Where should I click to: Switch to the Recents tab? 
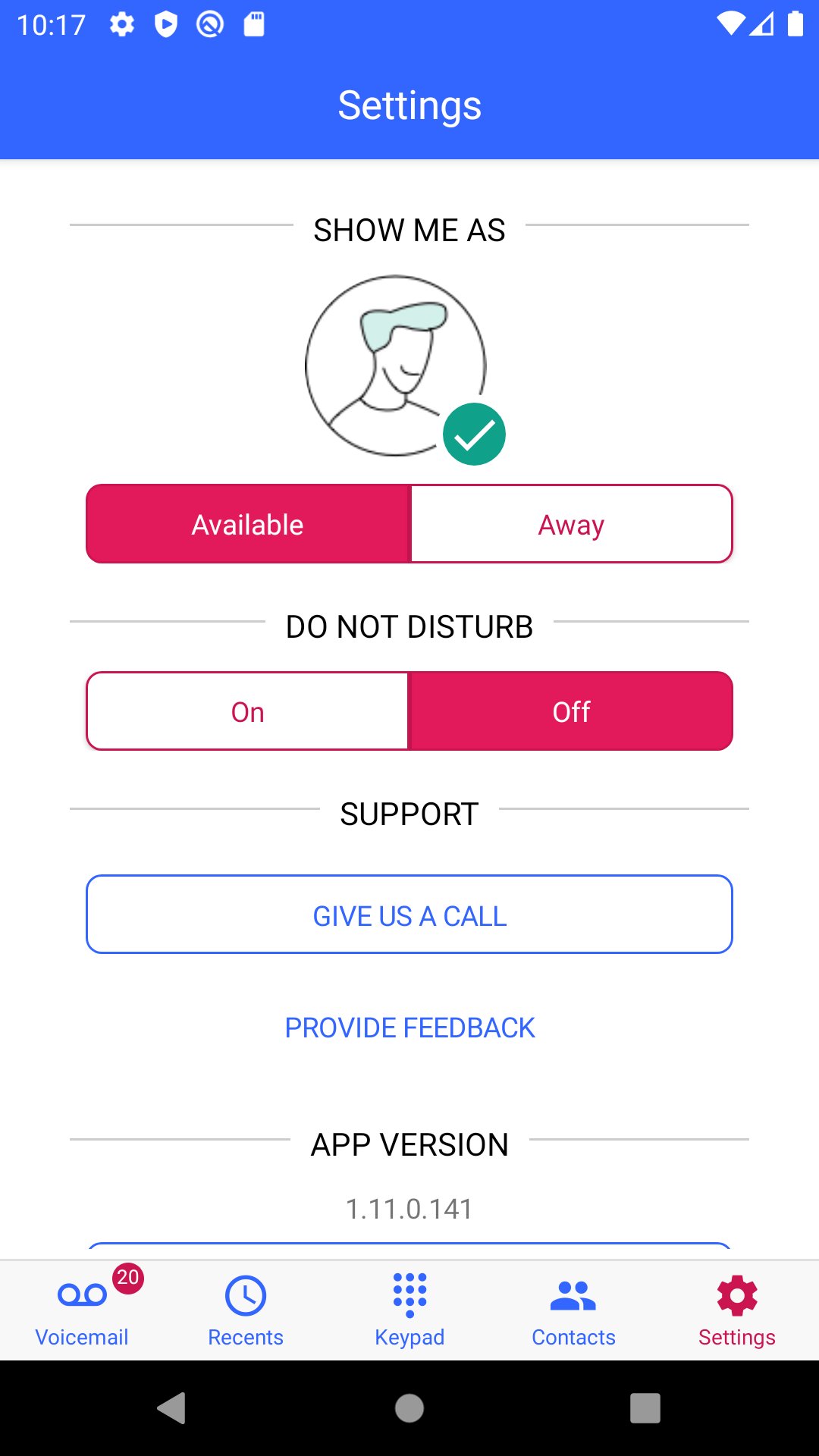click(x=246, y=1310)
